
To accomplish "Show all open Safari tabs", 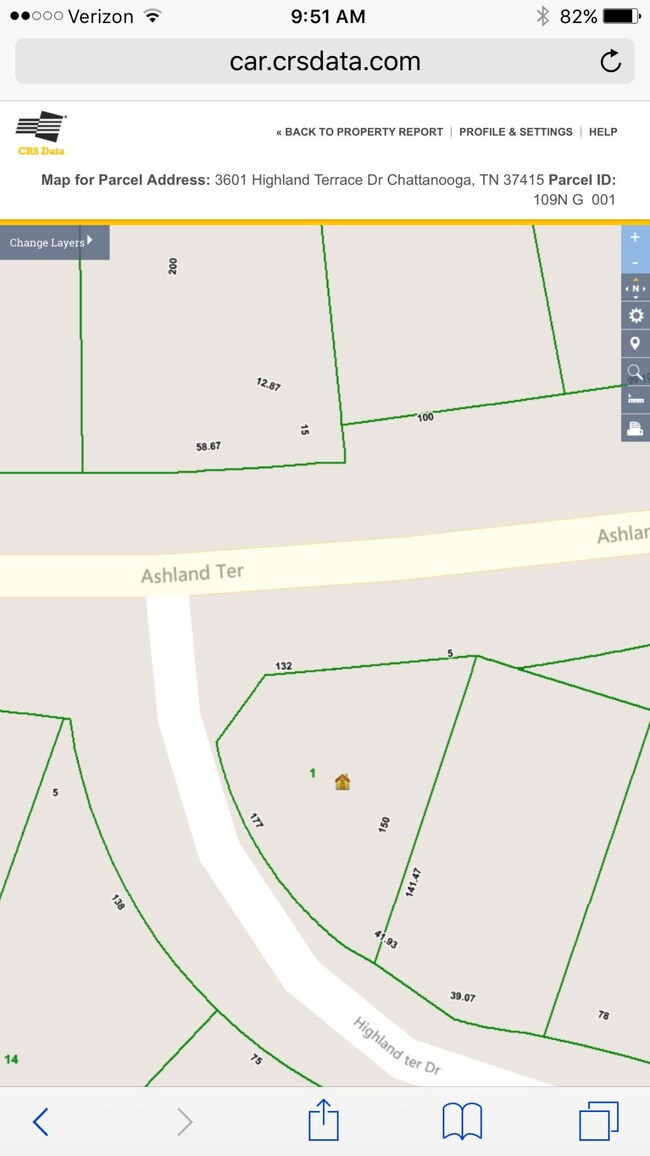I will 599,1121.
